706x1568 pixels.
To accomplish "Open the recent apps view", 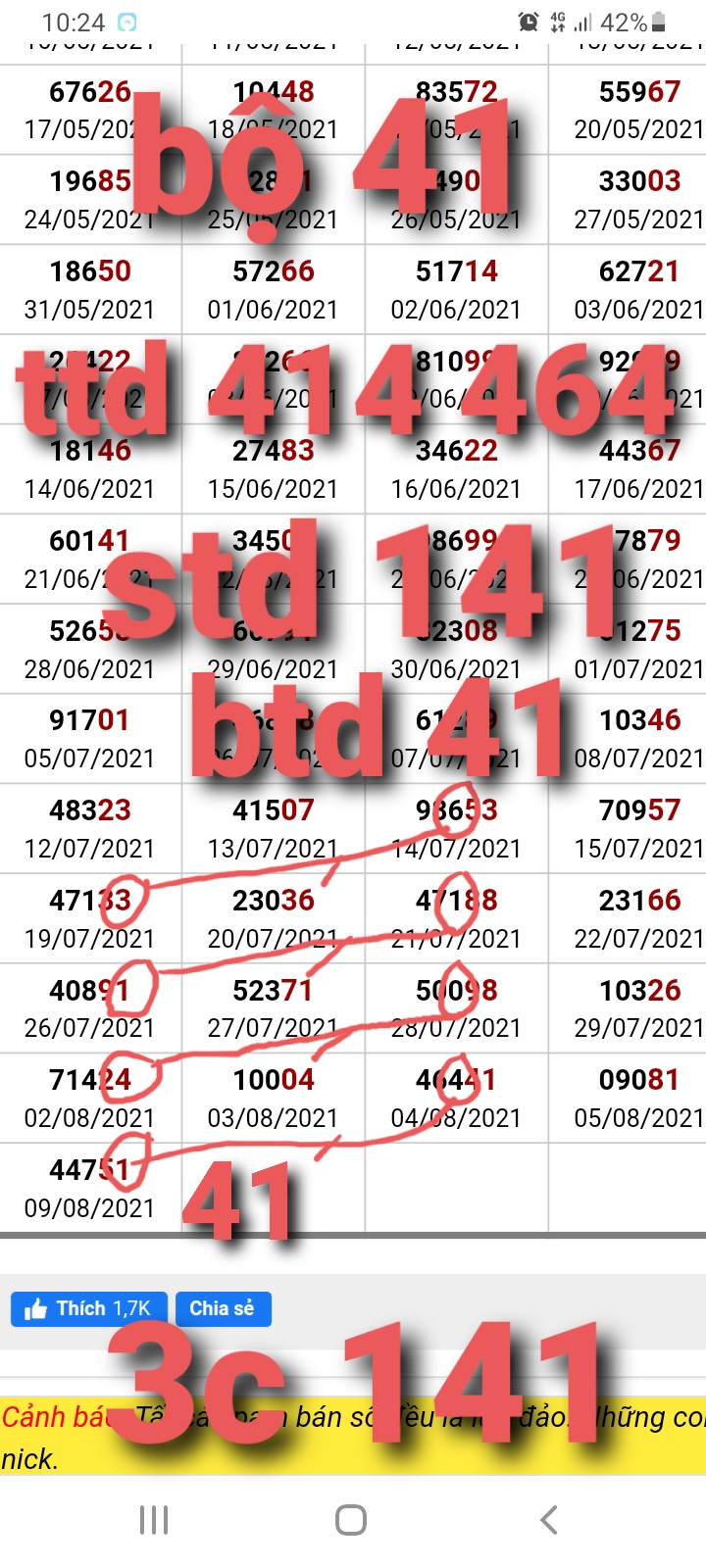I will 154,1520.
